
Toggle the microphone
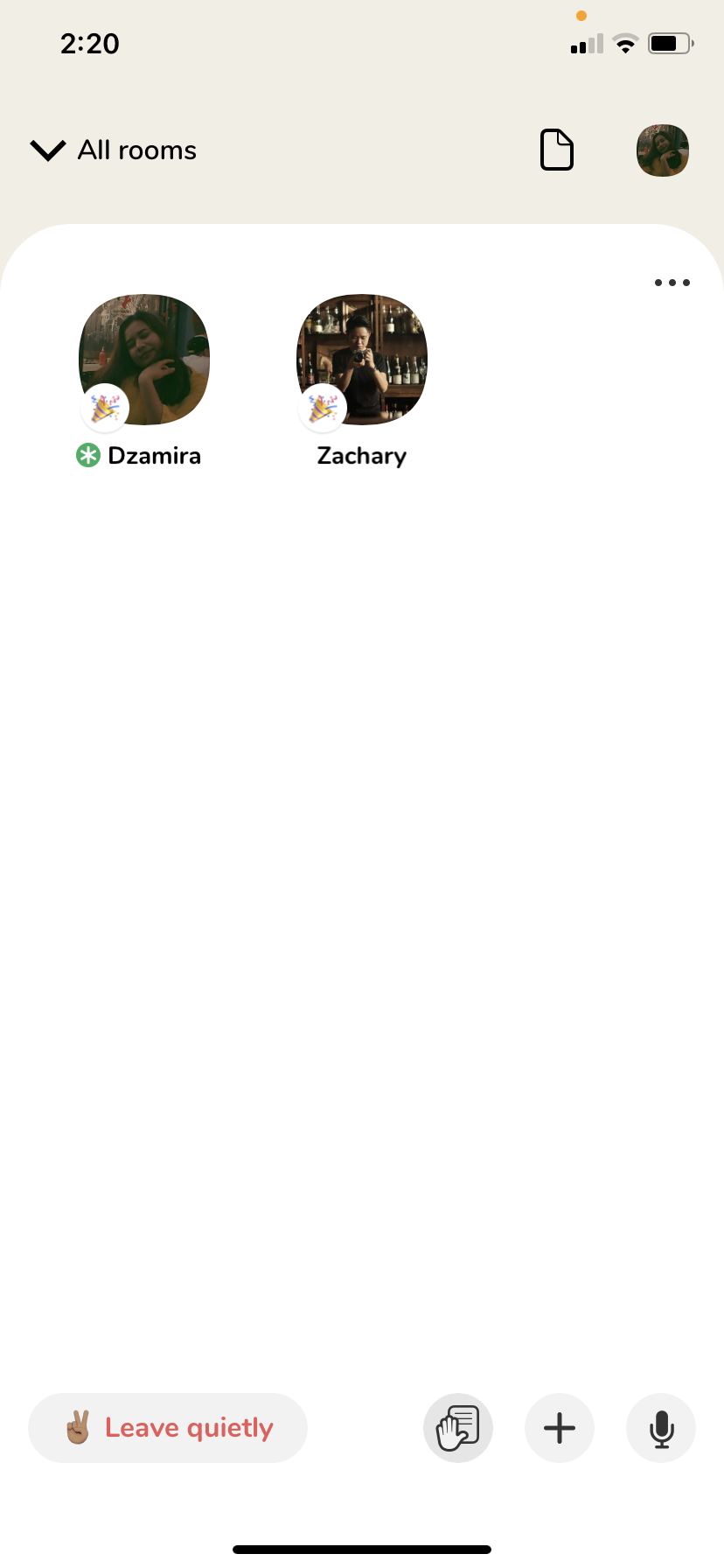click(661, 1428)
